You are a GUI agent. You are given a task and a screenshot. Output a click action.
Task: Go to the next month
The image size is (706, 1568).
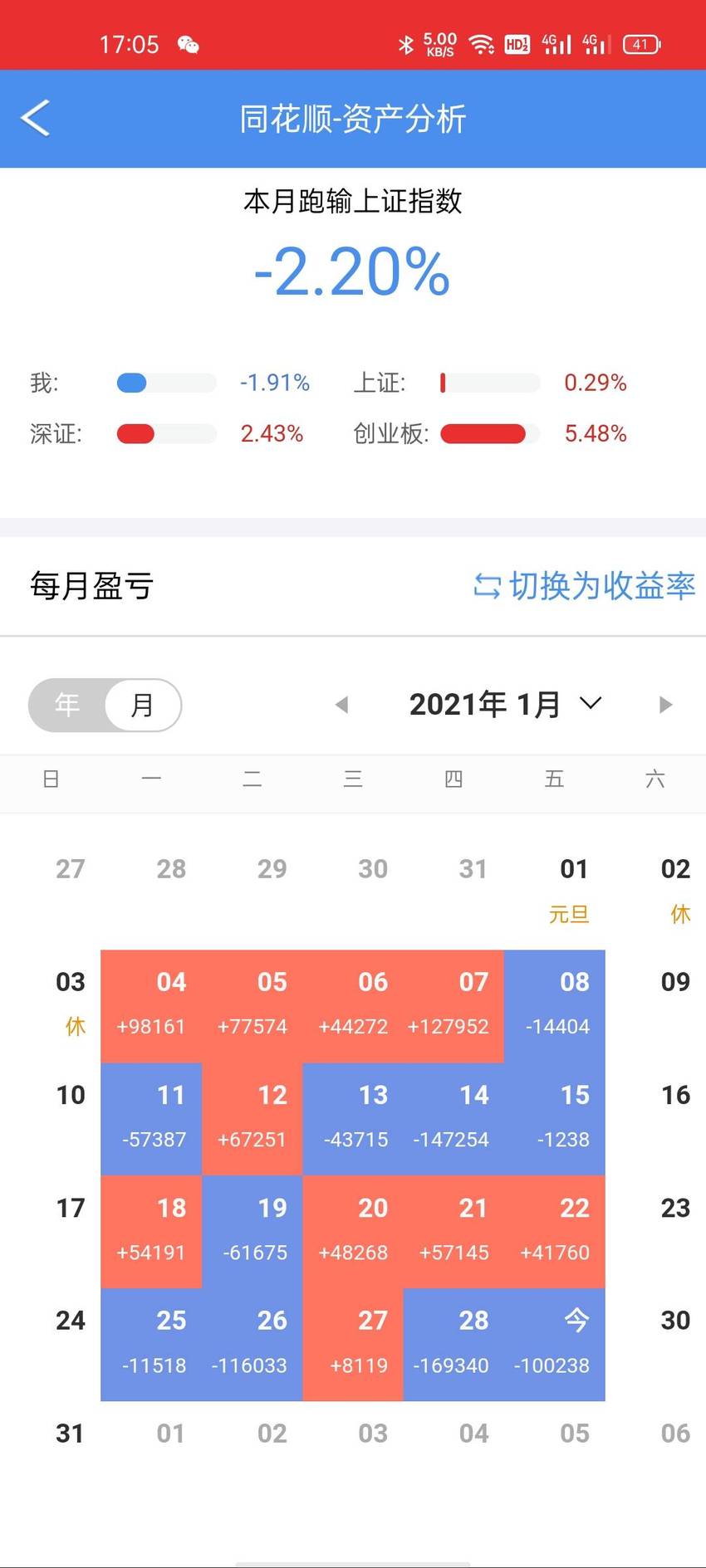(664, 705)
